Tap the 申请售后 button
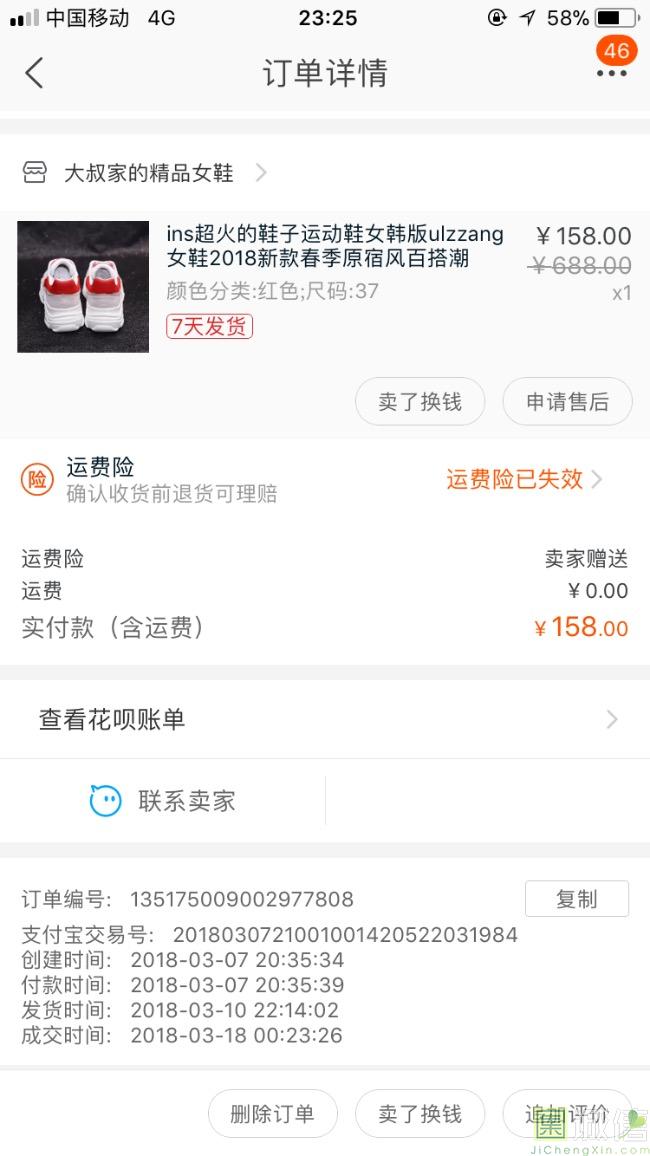650x1156 pixels. pos(567,402)
